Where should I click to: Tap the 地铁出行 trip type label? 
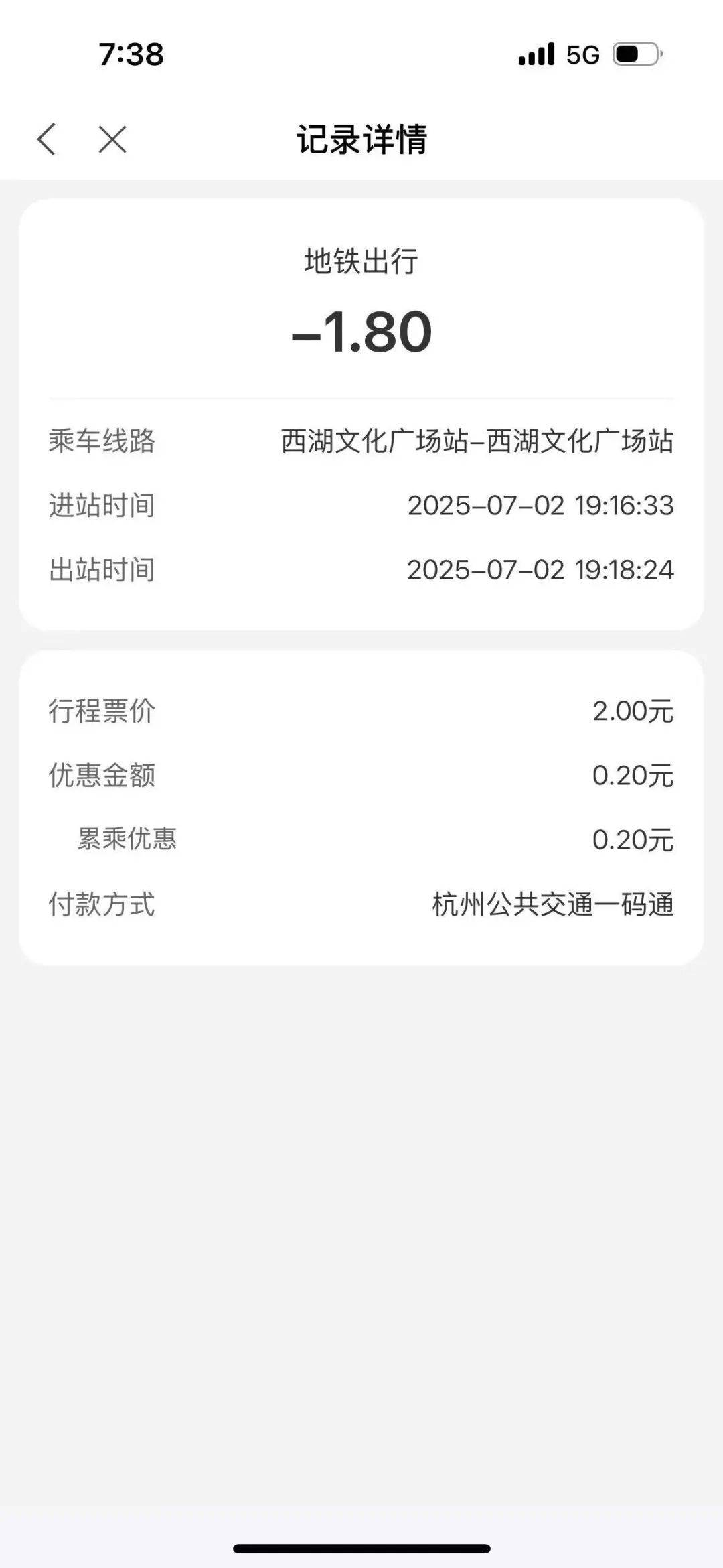coord(361,262)
